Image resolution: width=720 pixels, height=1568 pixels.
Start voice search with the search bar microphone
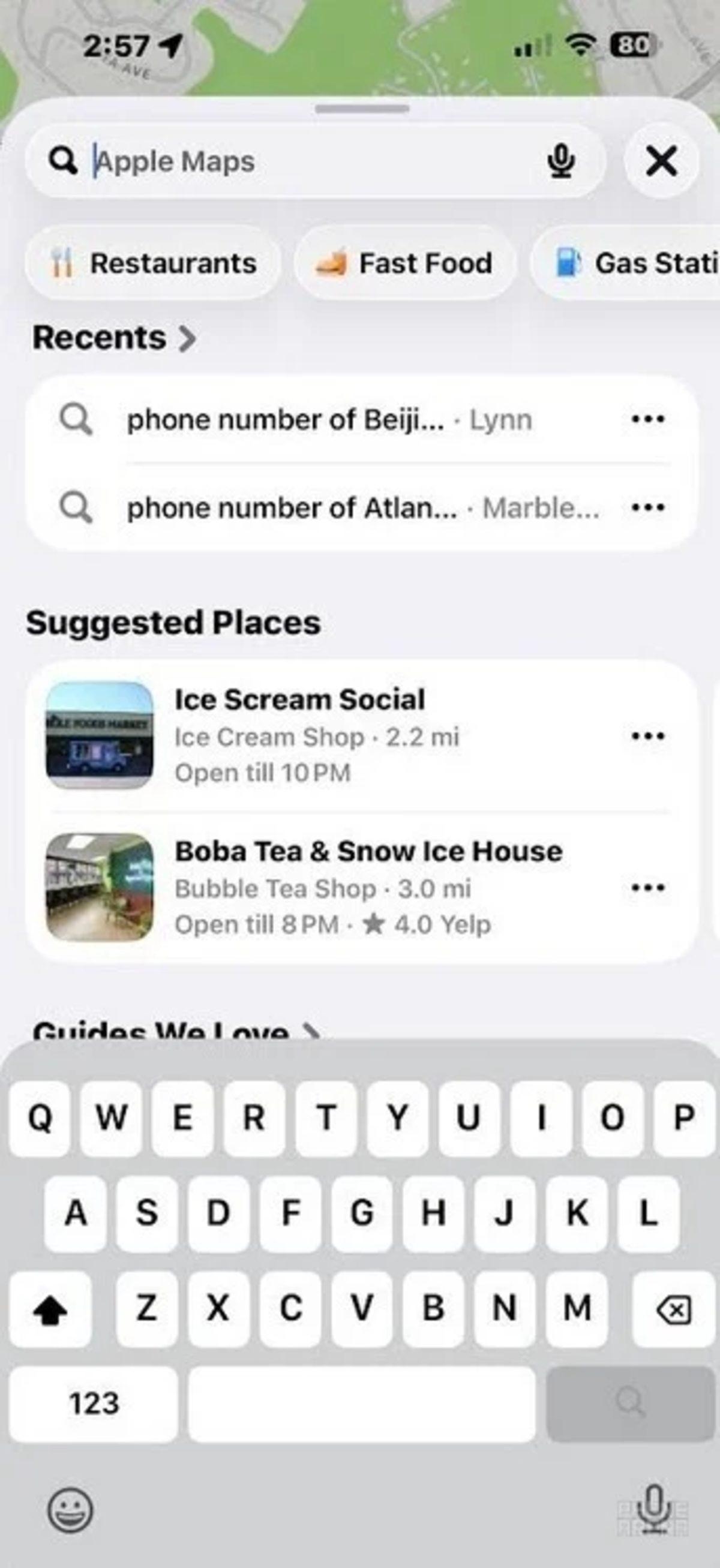(x=560, y=161)
